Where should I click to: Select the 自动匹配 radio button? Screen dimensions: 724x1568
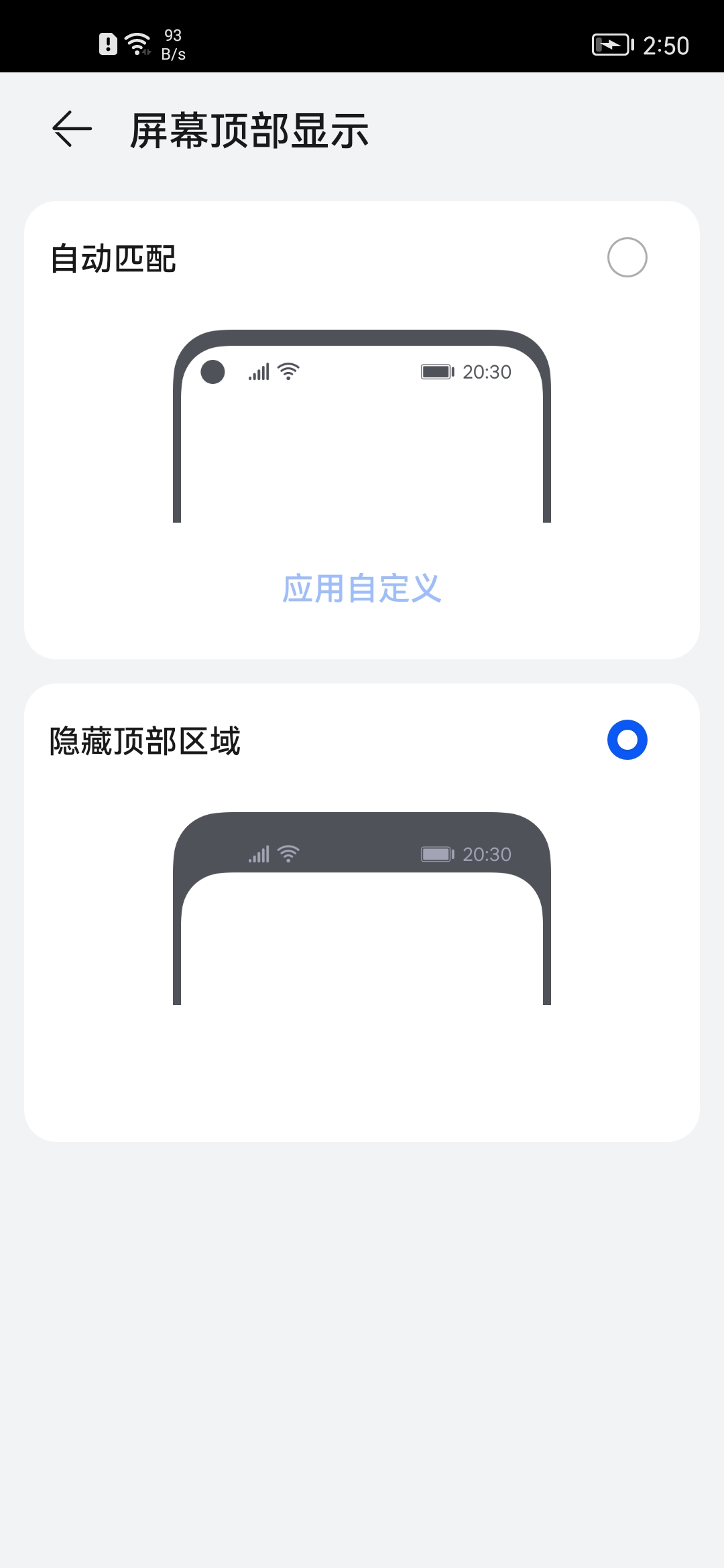pyautogui.click(x=627, y=257)
